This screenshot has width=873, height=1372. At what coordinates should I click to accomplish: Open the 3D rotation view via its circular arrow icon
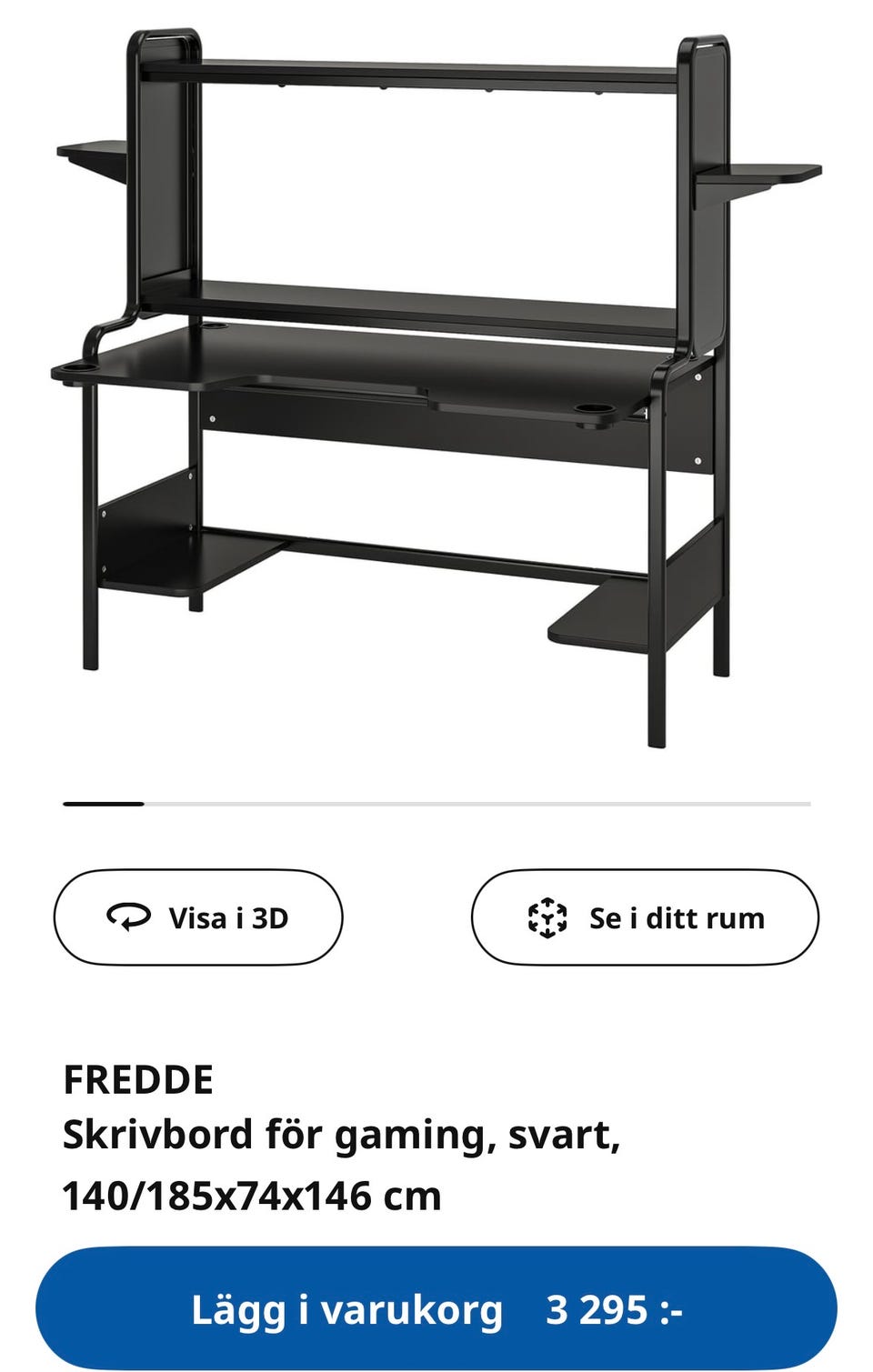click(x=130, y=917)
